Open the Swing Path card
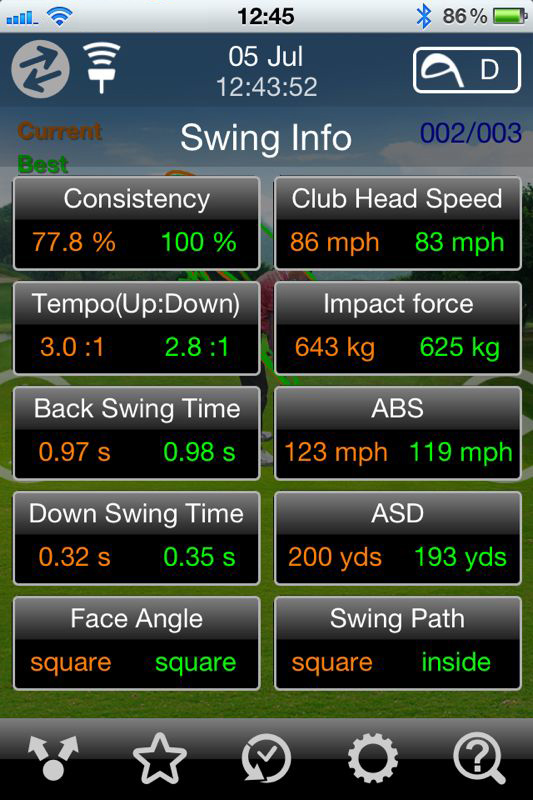This screenshot has height=800, width=533. pyautogui.click(x=398, y=643)
